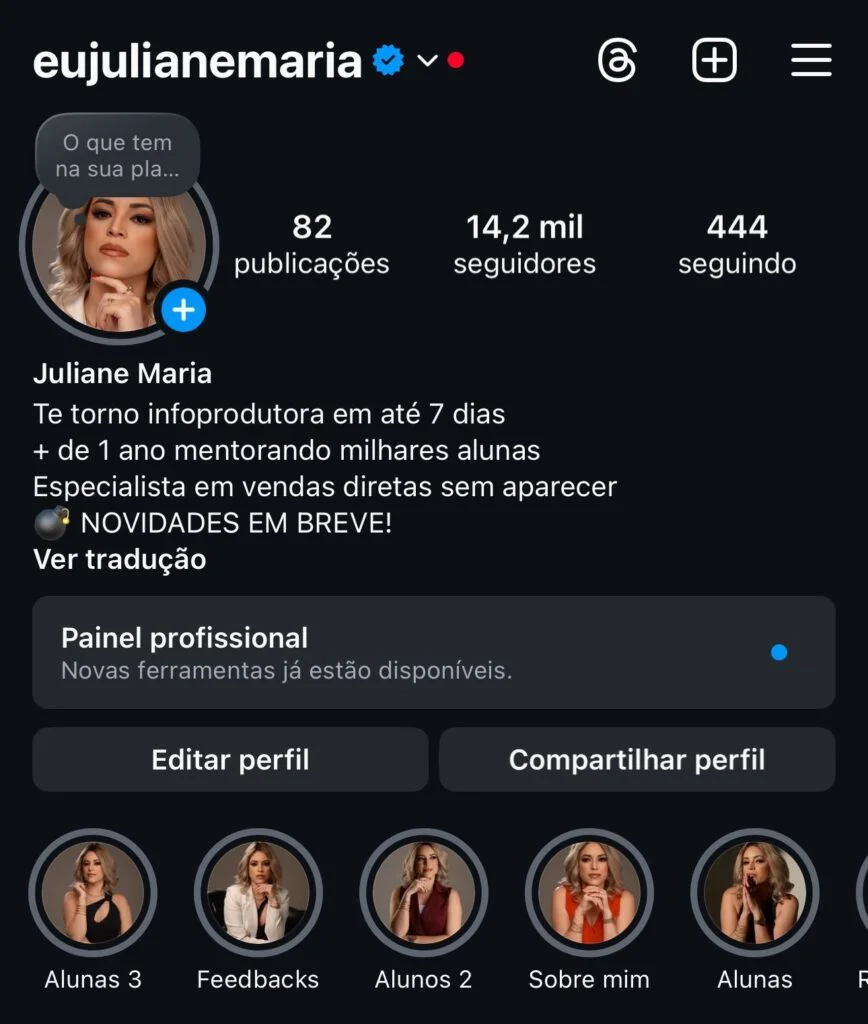Tap the Editar perfil button

230,760
